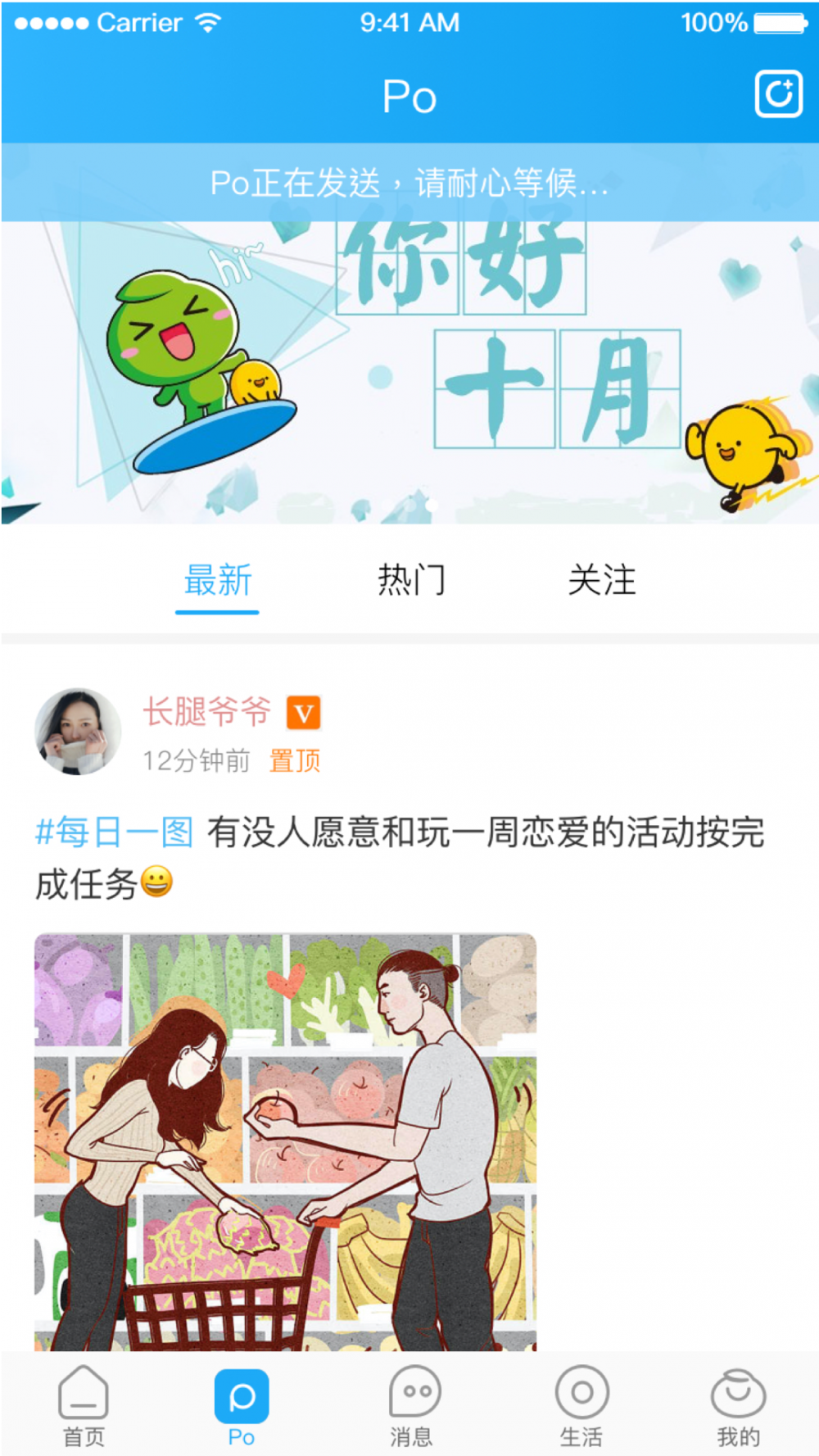Go to the 我的 tab

pyautogui.click(x=739, y=1407)
